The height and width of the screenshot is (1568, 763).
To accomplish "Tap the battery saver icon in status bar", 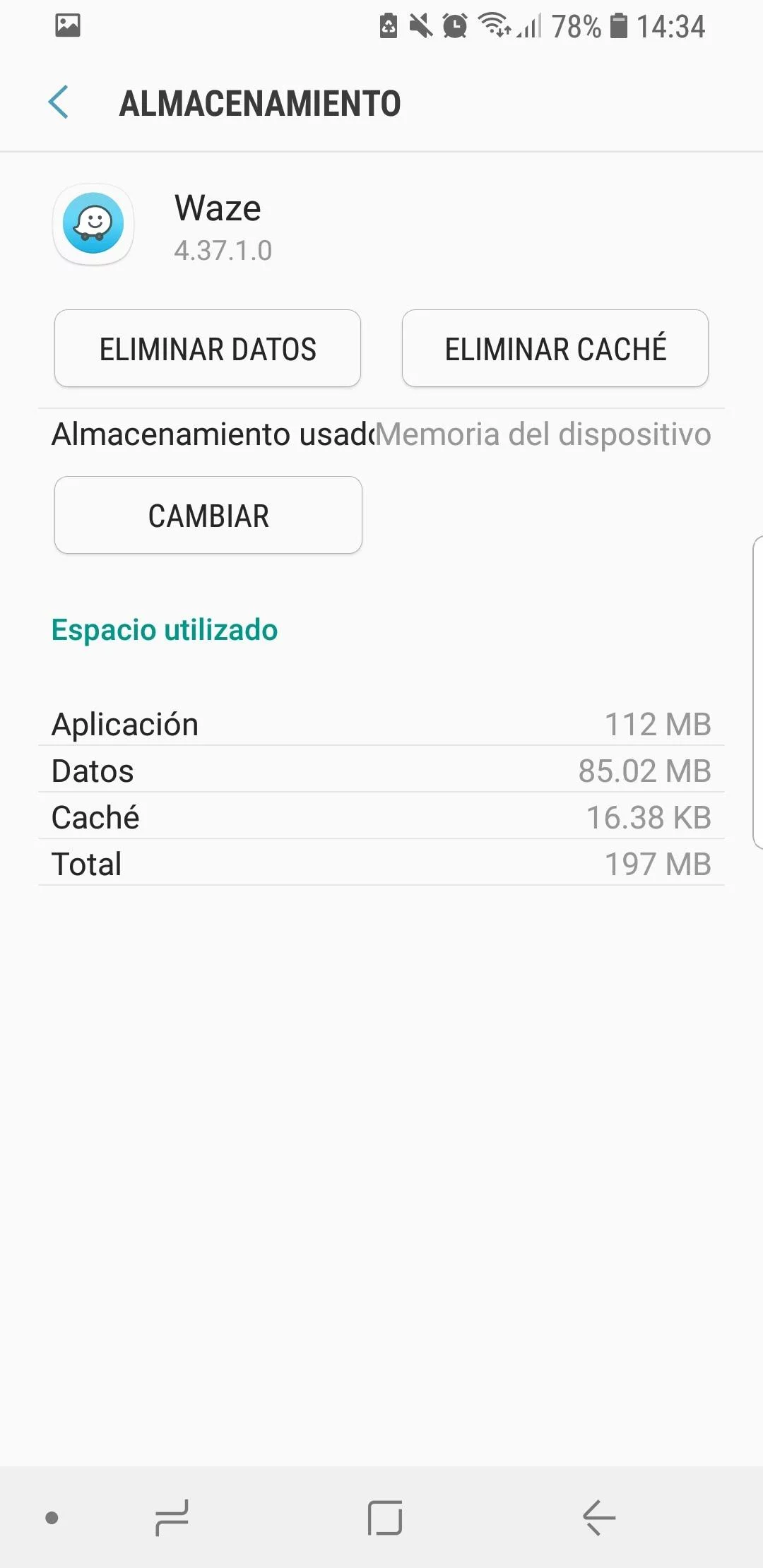I will pyautogui.click(x=387, y=25).
